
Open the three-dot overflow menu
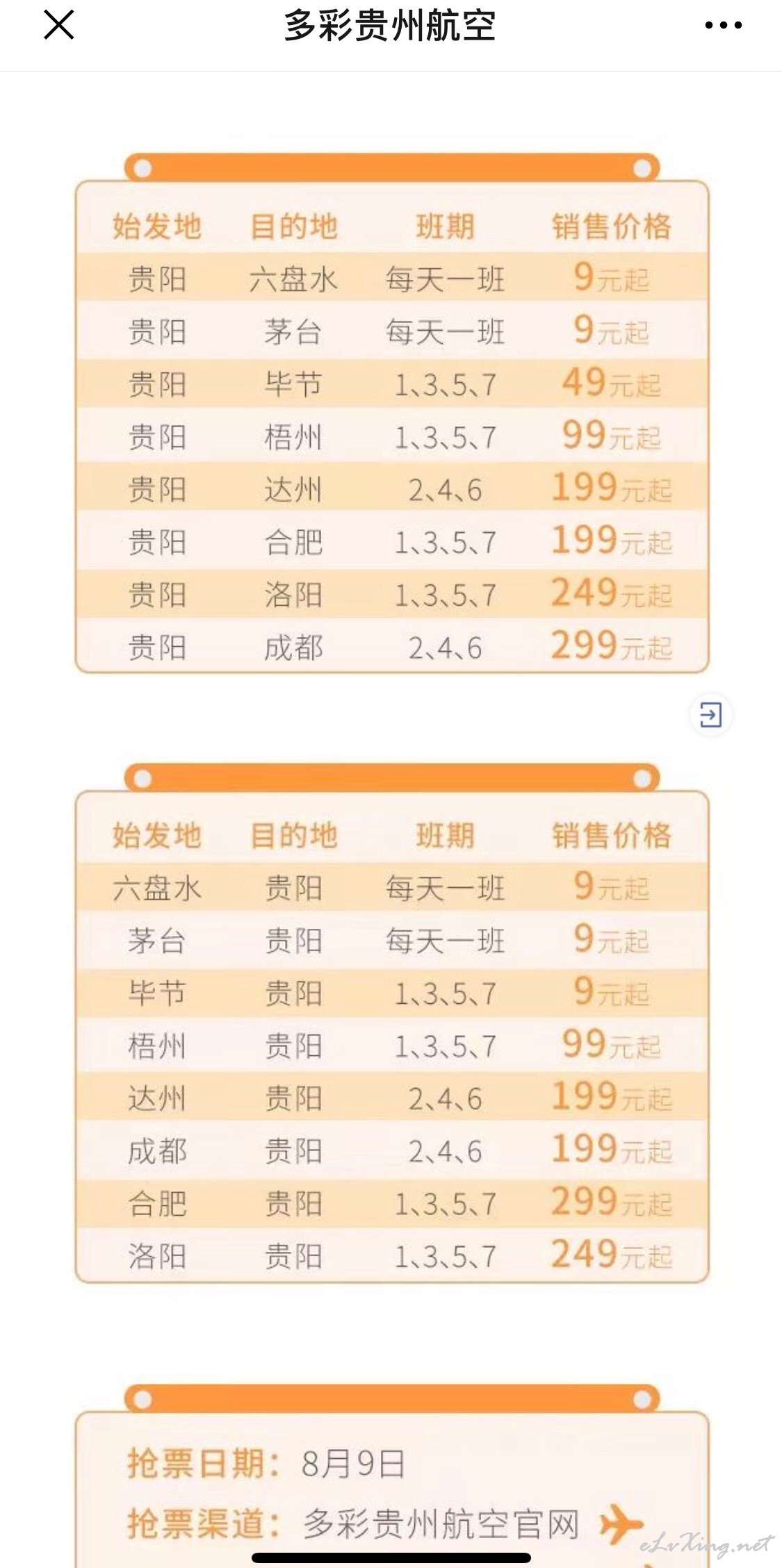[x=723, y=26]
